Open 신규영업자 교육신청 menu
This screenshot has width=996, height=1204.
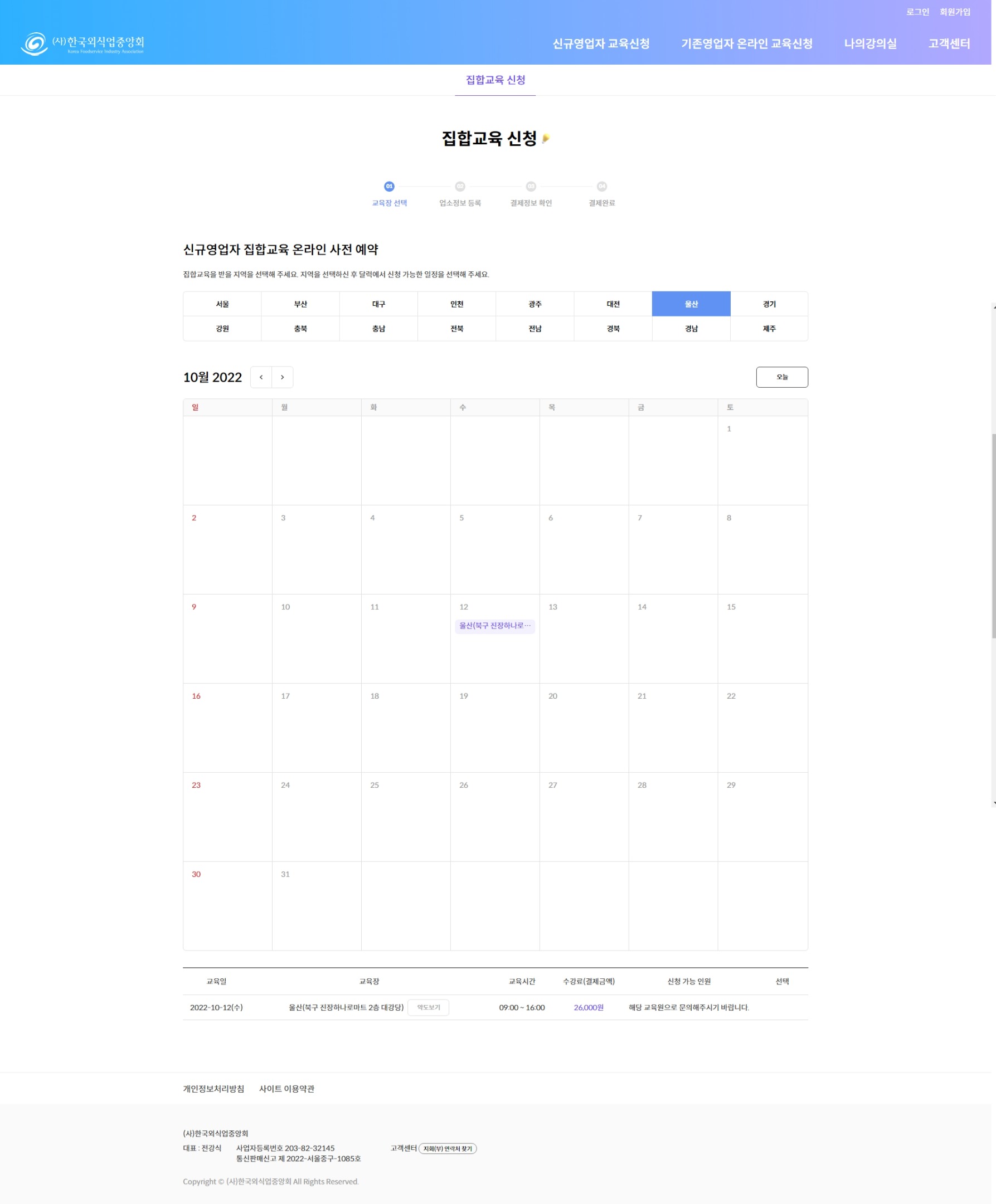600,43
